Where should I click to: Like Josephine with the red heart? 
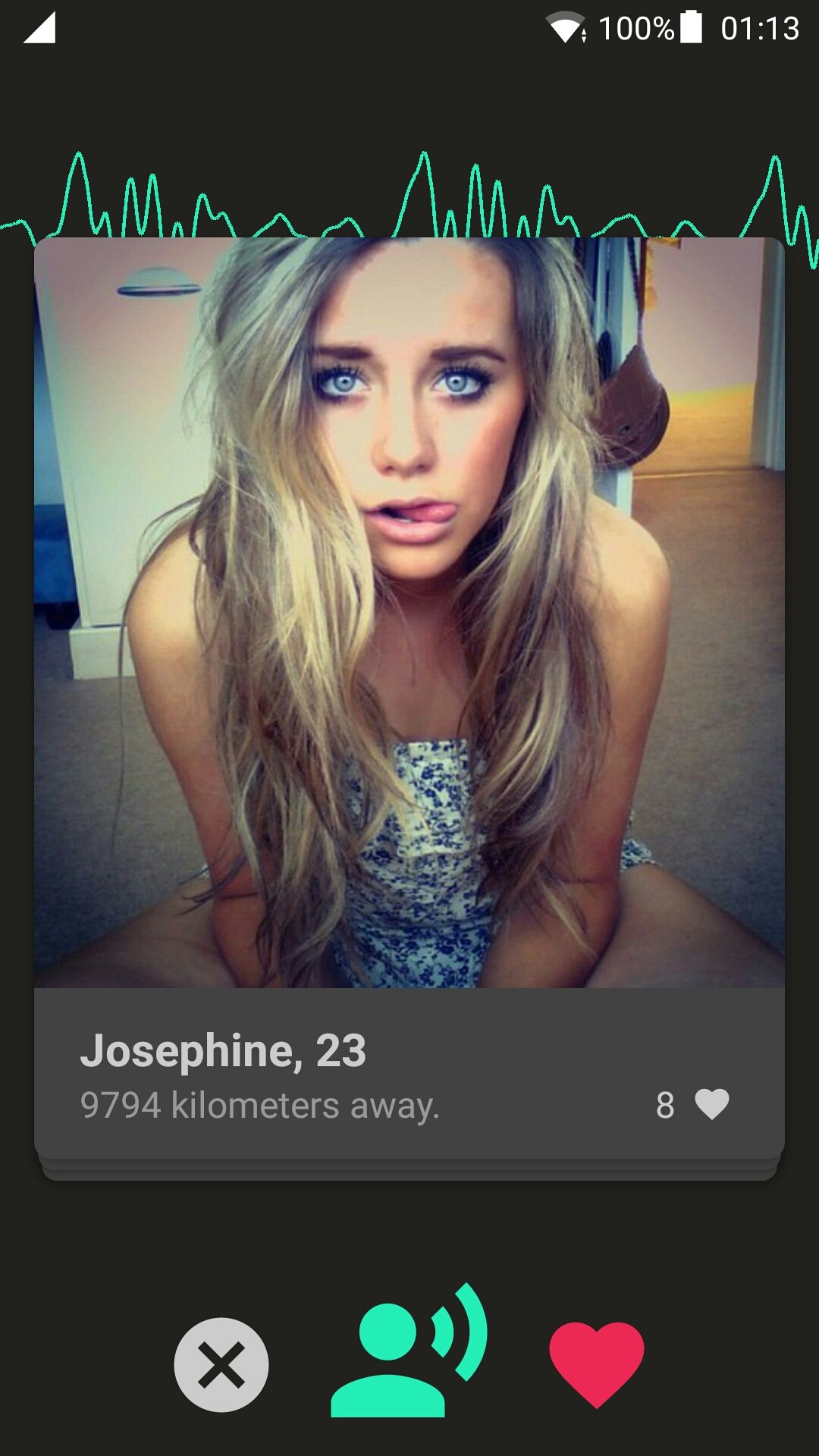pyautogui.click(x=597, y=1364)
